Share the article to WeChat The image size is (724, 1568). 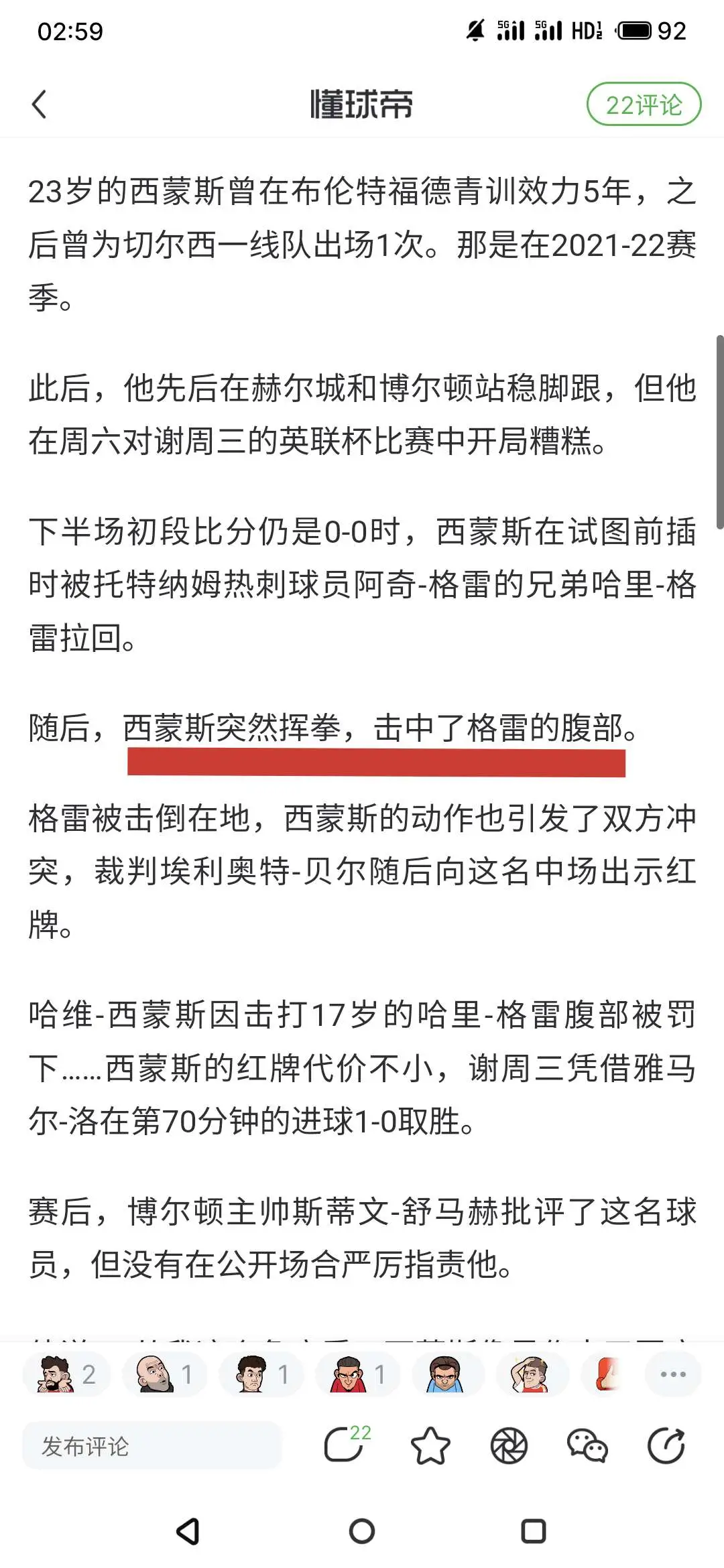pyautogui.click(x=587, y=1445)
